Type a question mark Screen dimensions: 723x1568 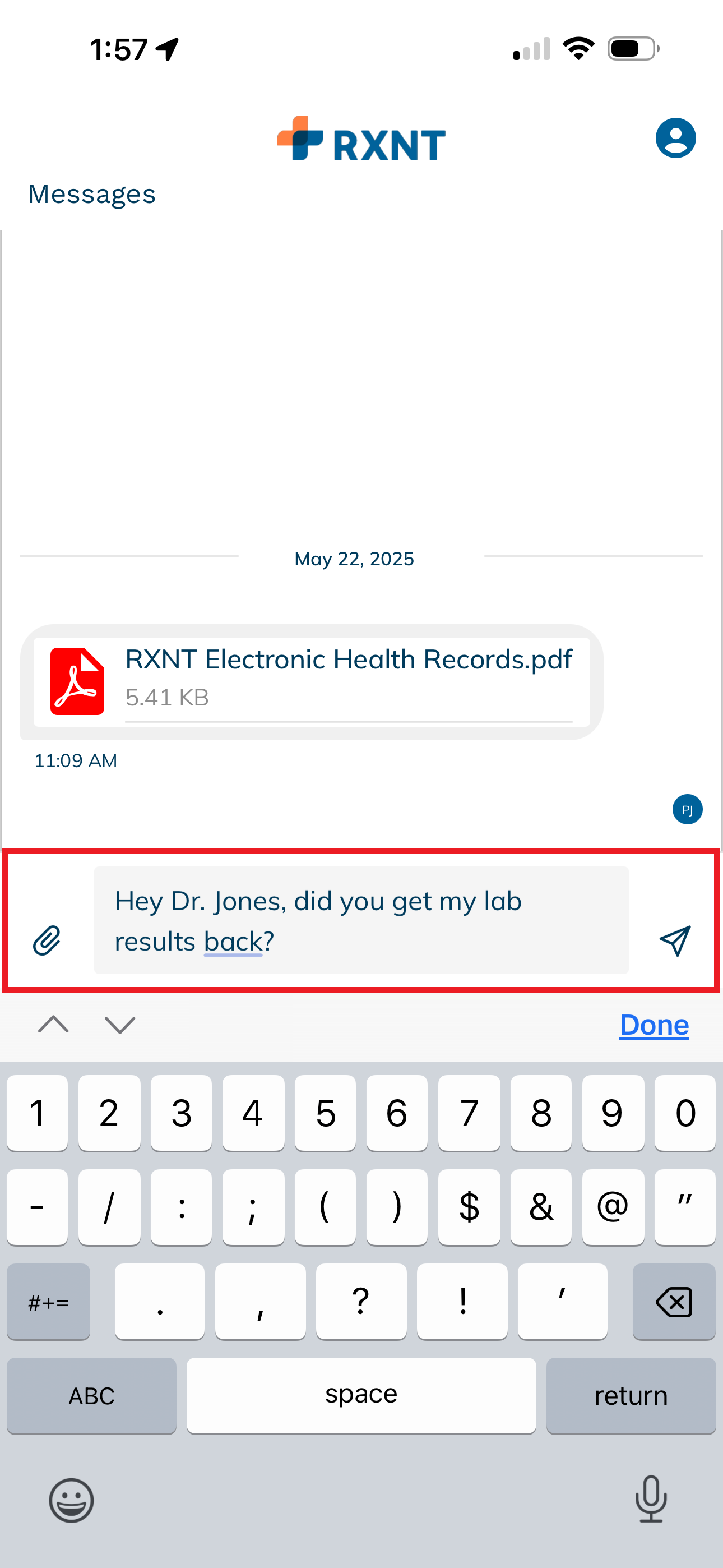pyautogui.click(x=361, y=1302)
